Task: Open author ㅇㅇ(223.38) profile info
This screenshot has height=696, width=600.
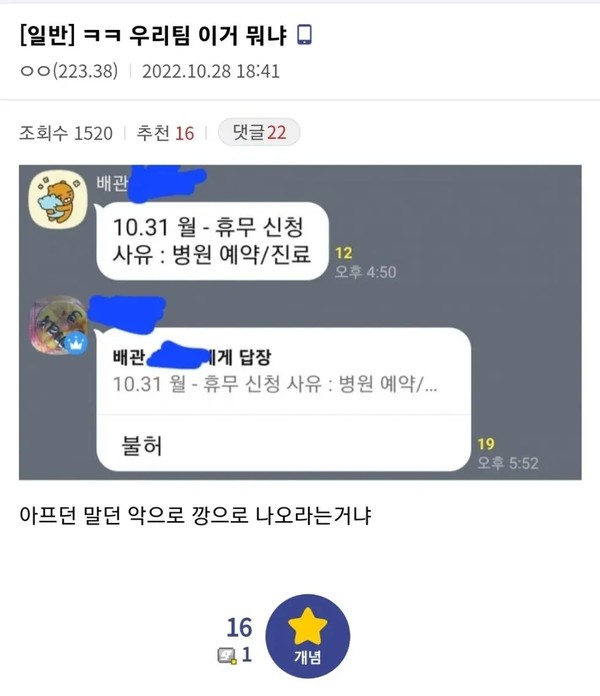Action: 68,71
